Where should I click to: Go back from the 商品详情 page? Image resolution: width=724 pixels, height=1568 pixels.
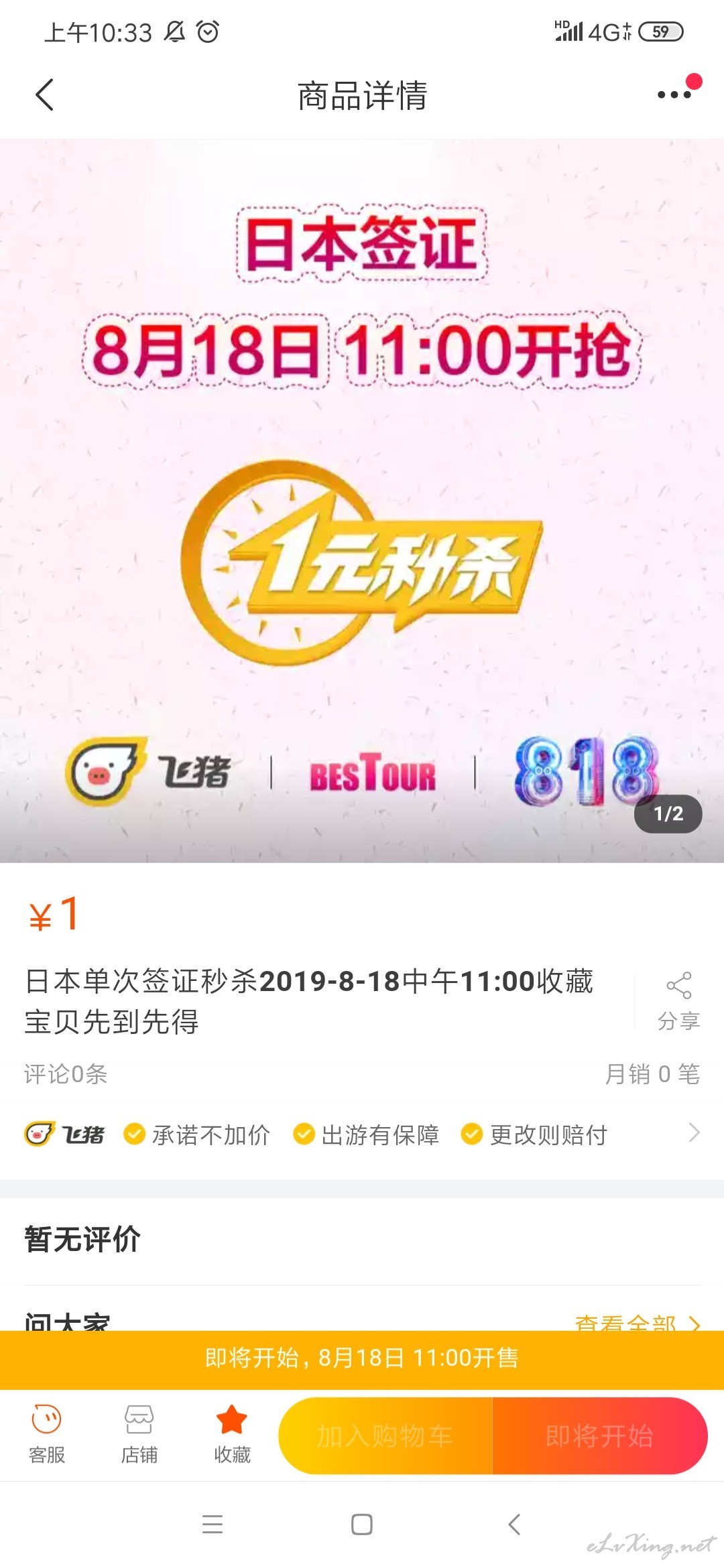point(44,94)
